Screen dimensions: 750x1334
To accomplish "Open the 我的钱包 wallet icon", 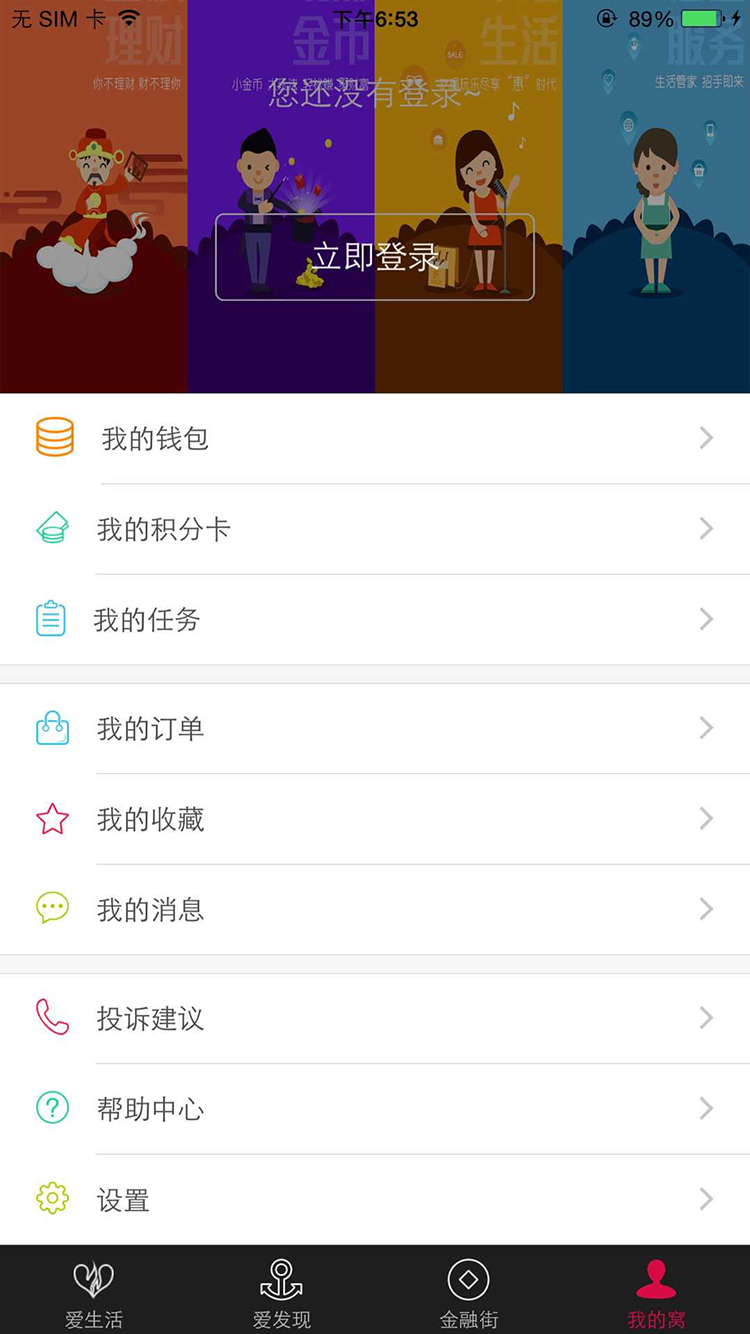I will (x=54, y=437).
